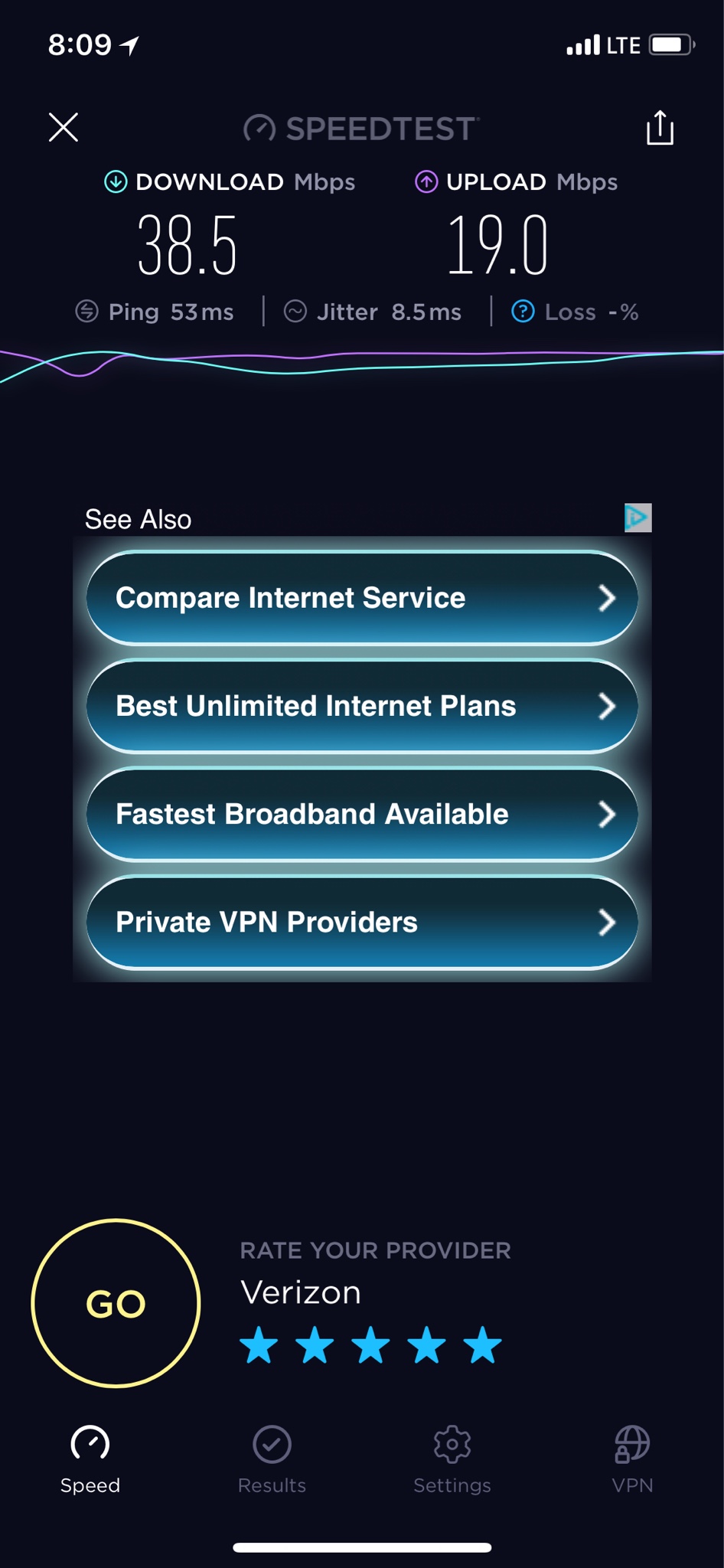
Task: Switch to the VPN tab
Action: [x=632, y=1459]
